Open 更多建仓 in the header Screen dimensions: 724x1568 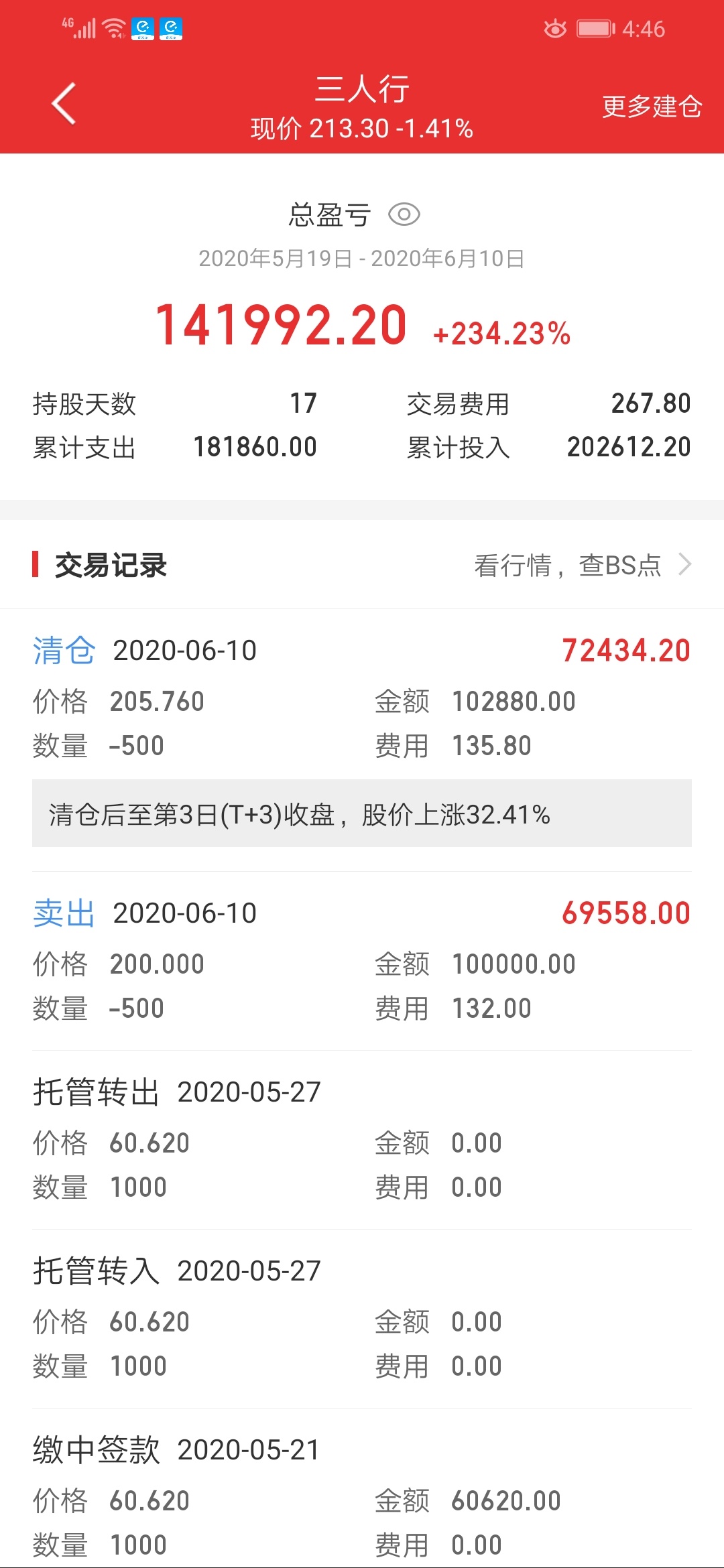coord(651,107)
